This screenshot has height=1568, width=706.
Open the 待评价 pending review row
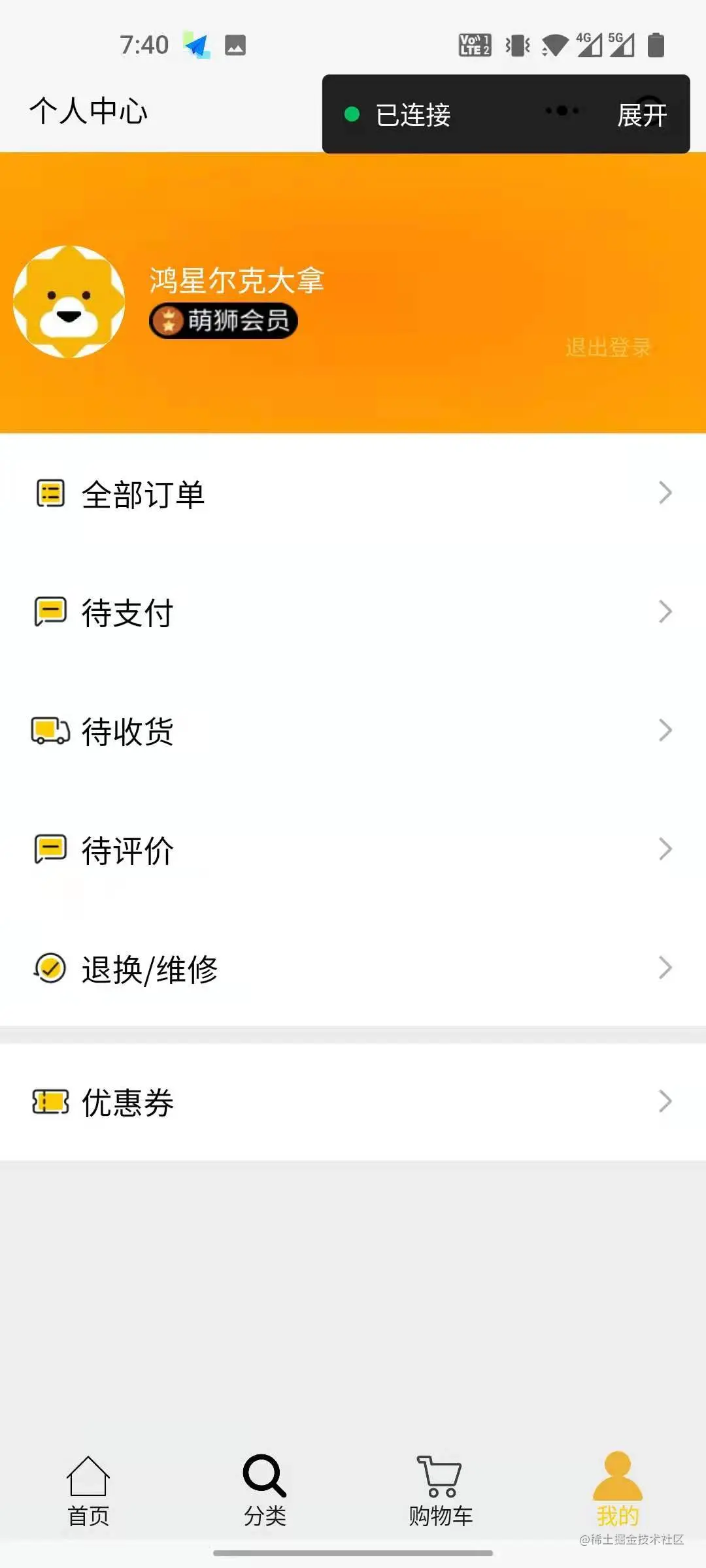(x=353, y=850)
